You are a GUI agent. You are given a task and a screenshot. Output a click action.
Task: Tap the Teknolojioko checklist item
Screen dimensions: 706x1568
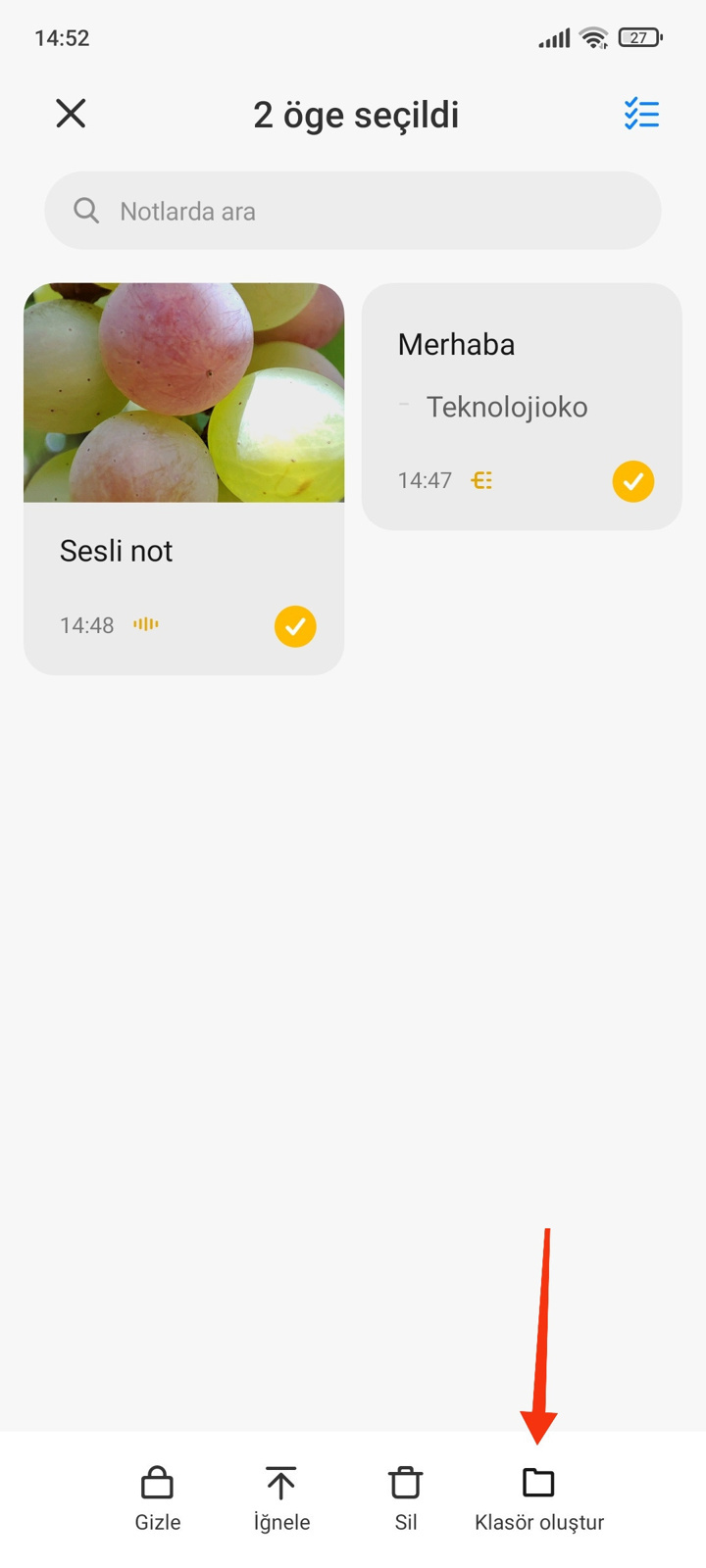coord(506,407)
